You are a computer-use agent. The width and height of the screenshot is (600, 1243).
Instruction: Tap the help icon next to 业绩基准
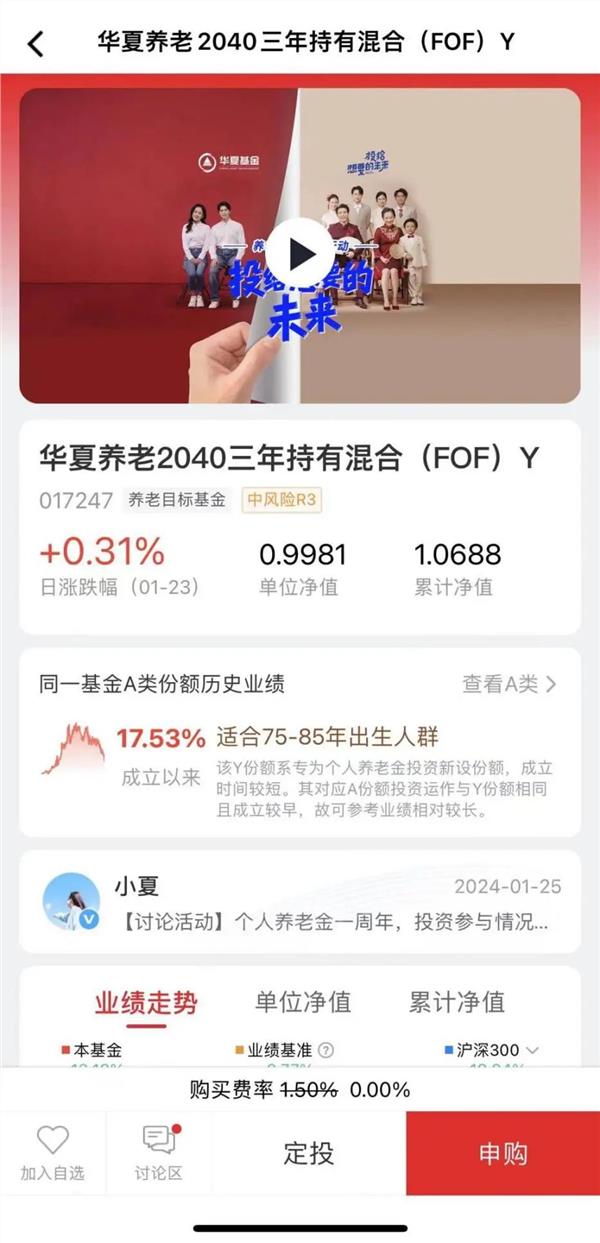pos(325,1051)
